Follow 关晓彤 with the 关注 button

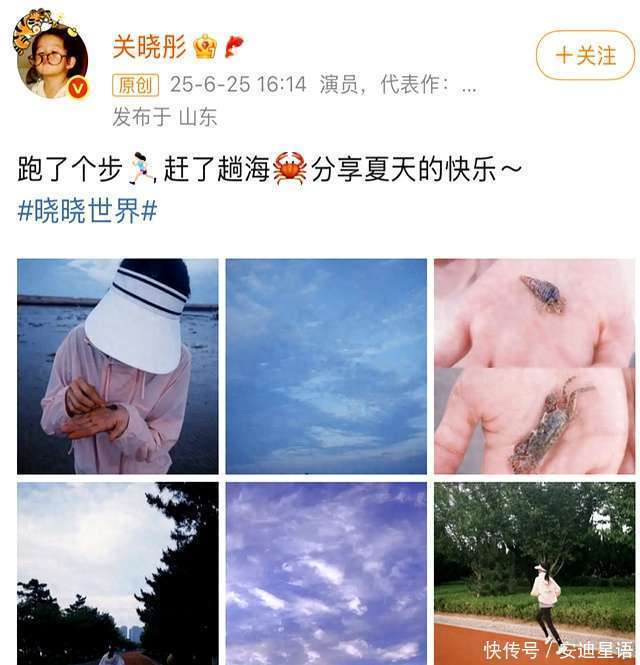point(585,55)
